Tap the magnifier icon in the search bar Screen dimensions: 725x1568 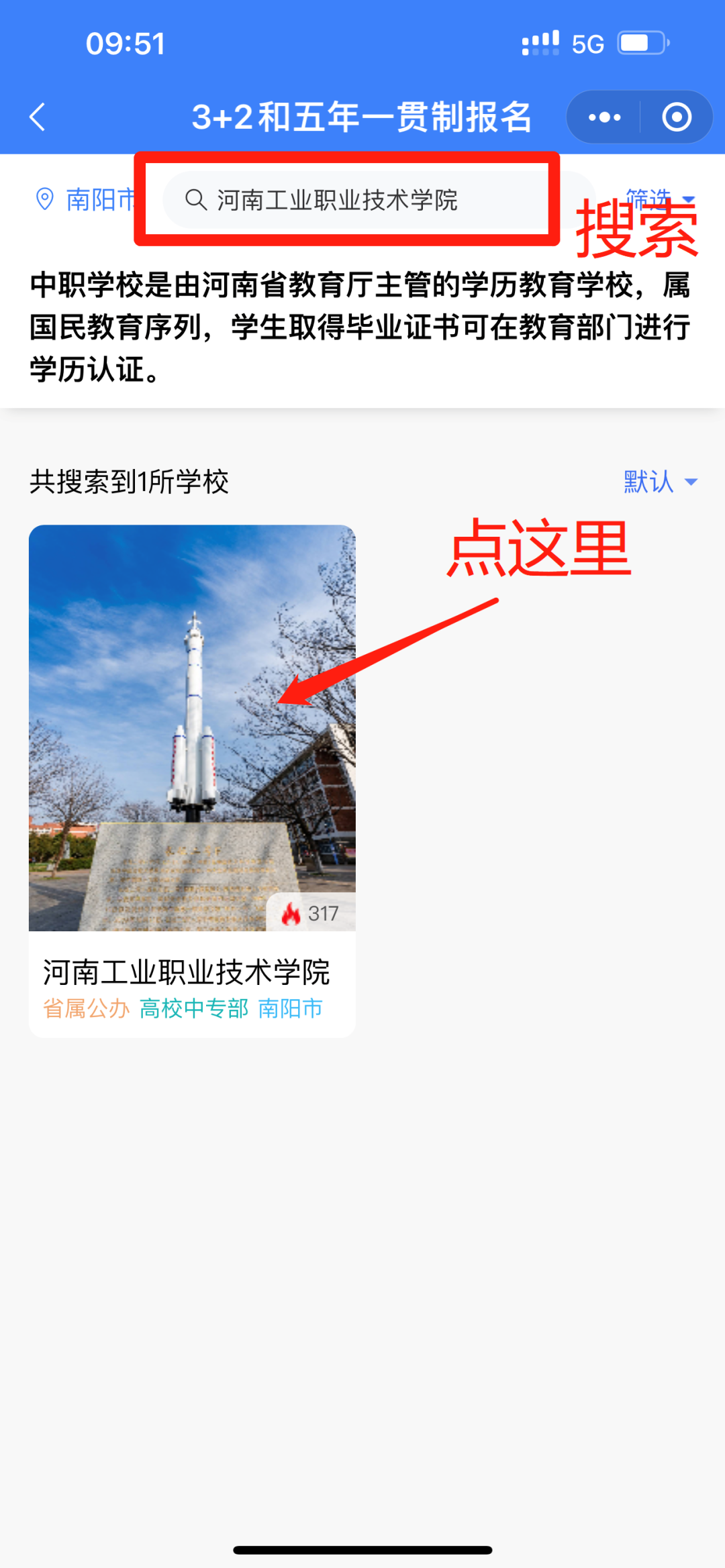coord(196,200)
